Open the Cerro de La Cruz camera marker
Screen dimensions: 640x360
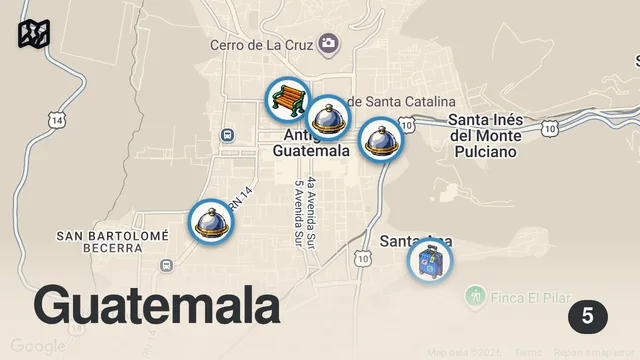click(x=328, y=44)
